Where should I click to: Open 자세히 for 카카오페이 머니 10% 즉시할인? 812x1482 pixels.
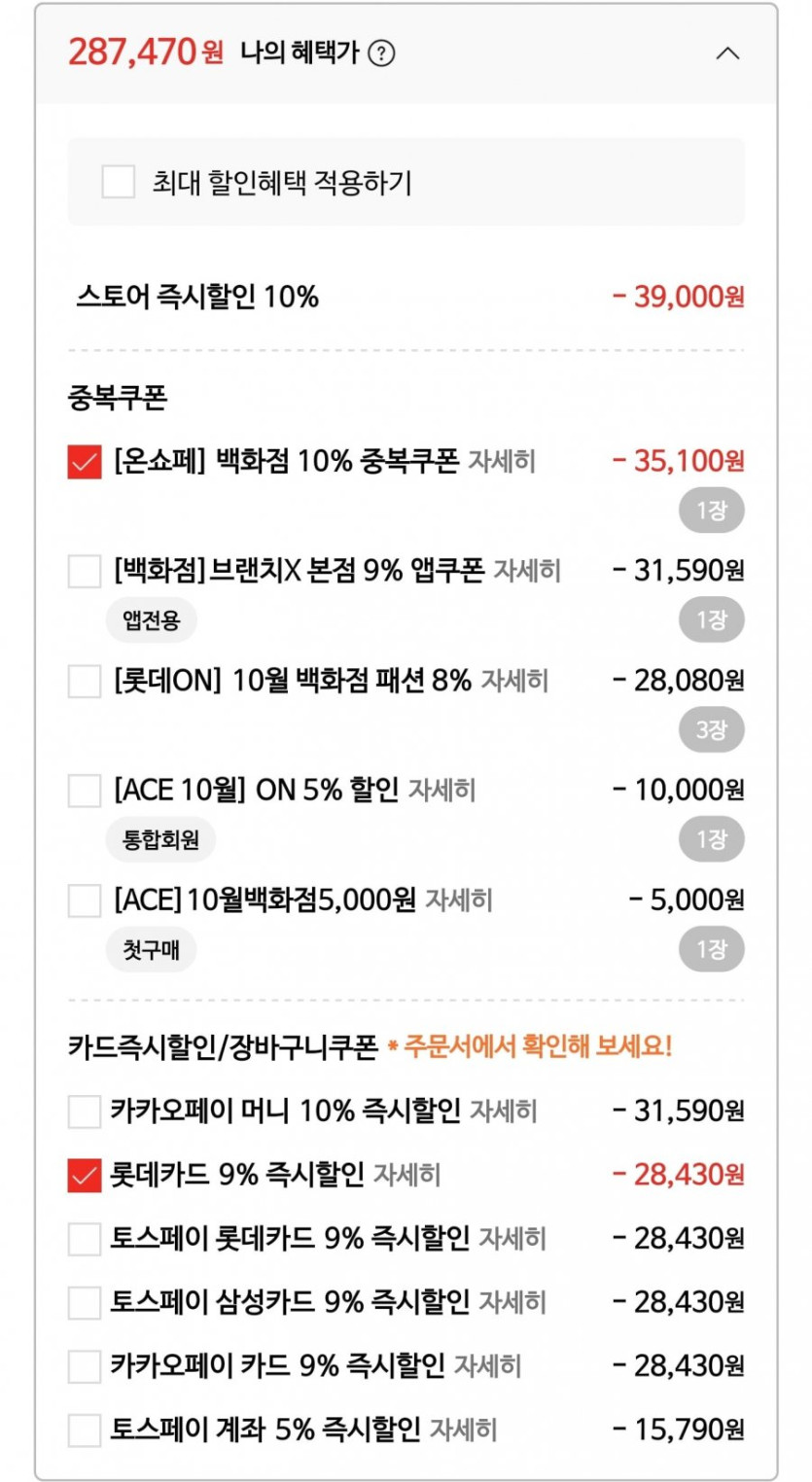click(504, 1111)
